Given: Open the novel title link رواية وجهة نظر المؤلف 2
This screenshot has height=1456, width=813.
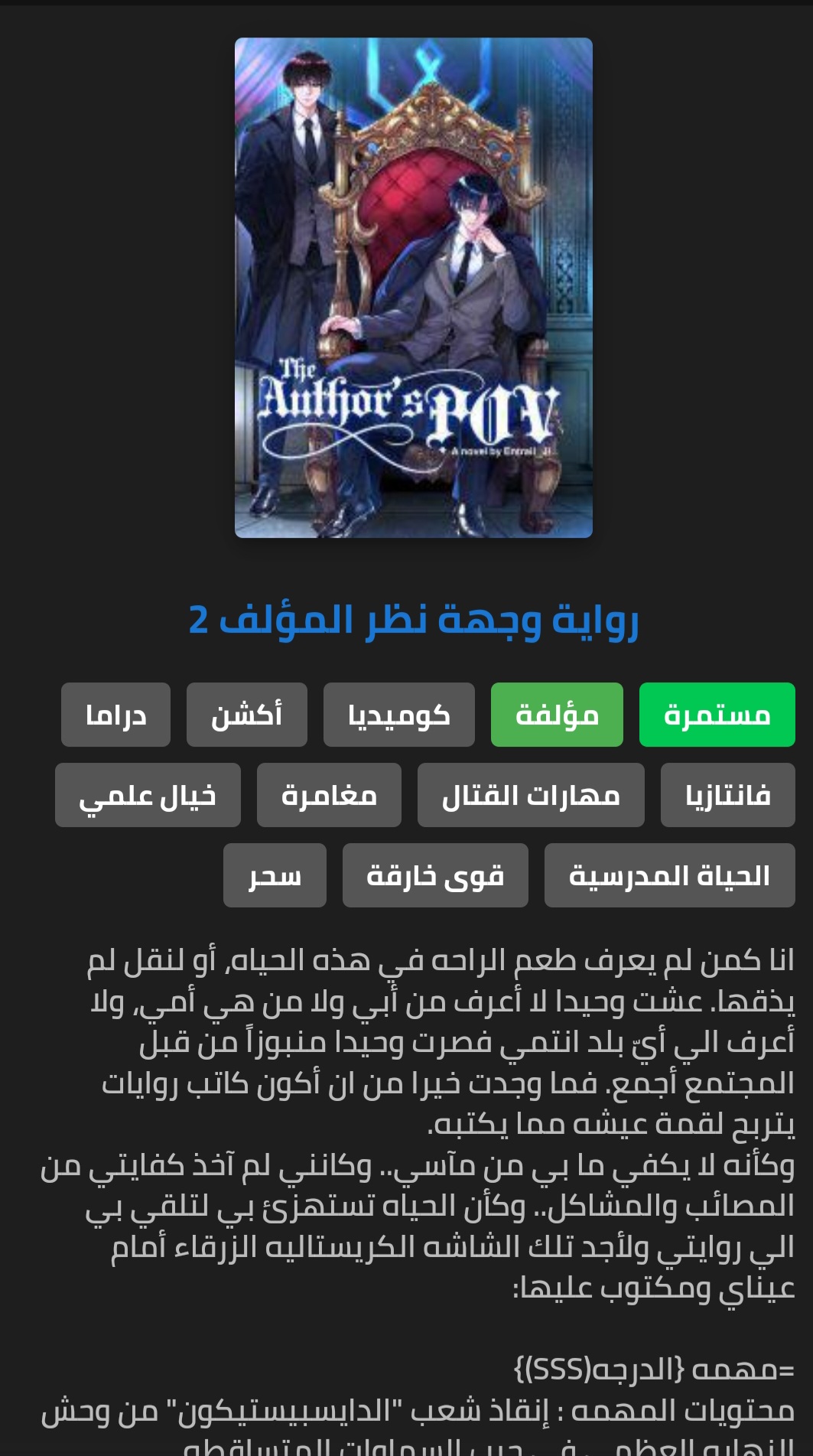Looking at the screenshot, I should 413,619.
